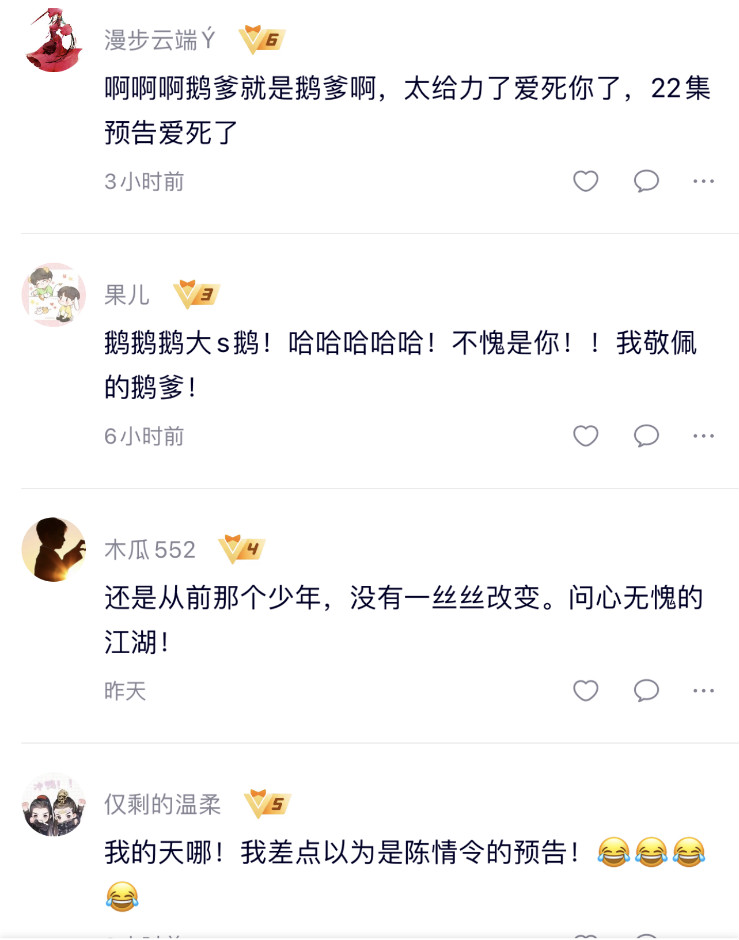739x940 pixels.
Task: Reply to 木瓜552's comment
Action: pyautogui.click(x=646, y=690)
